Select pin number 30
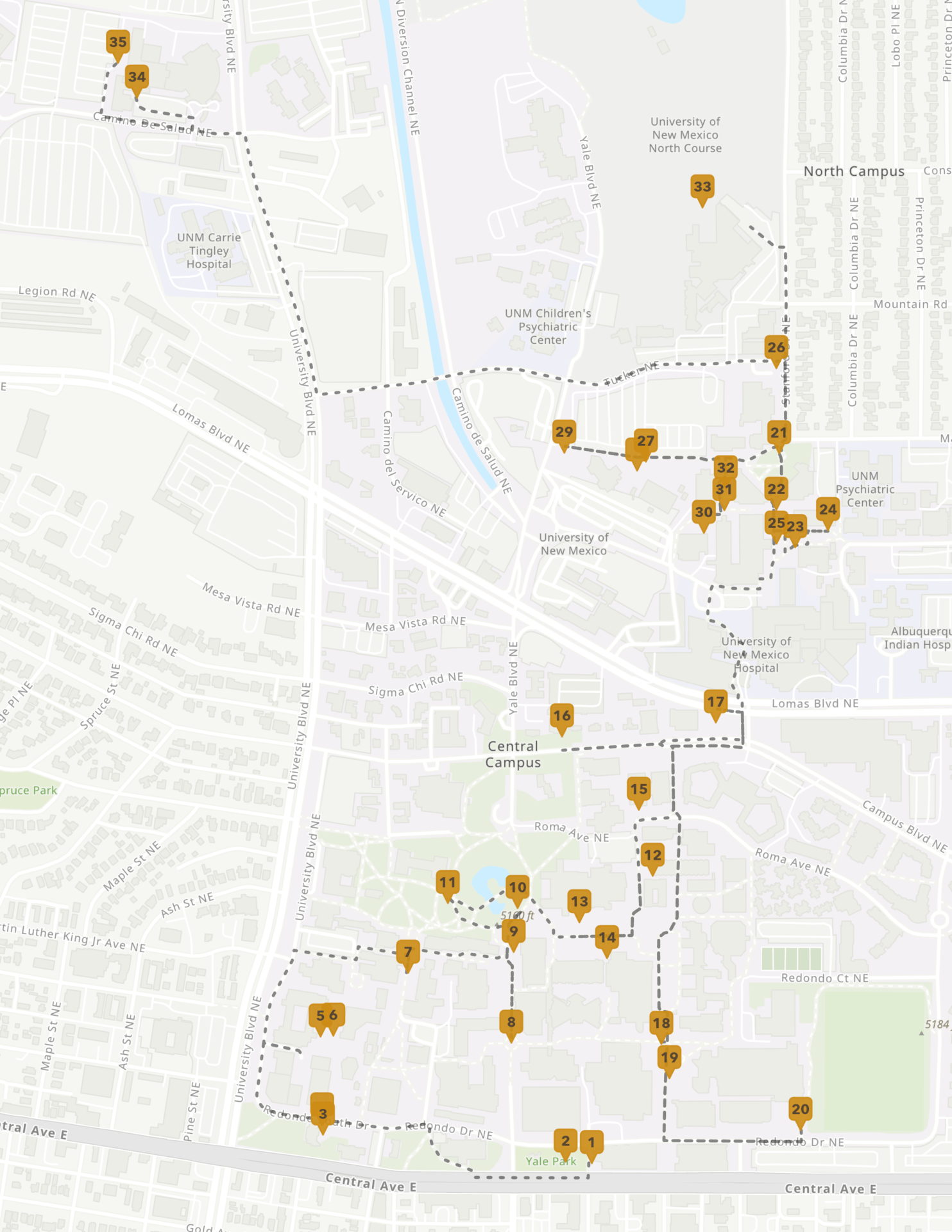 click(x=704, y=513)
